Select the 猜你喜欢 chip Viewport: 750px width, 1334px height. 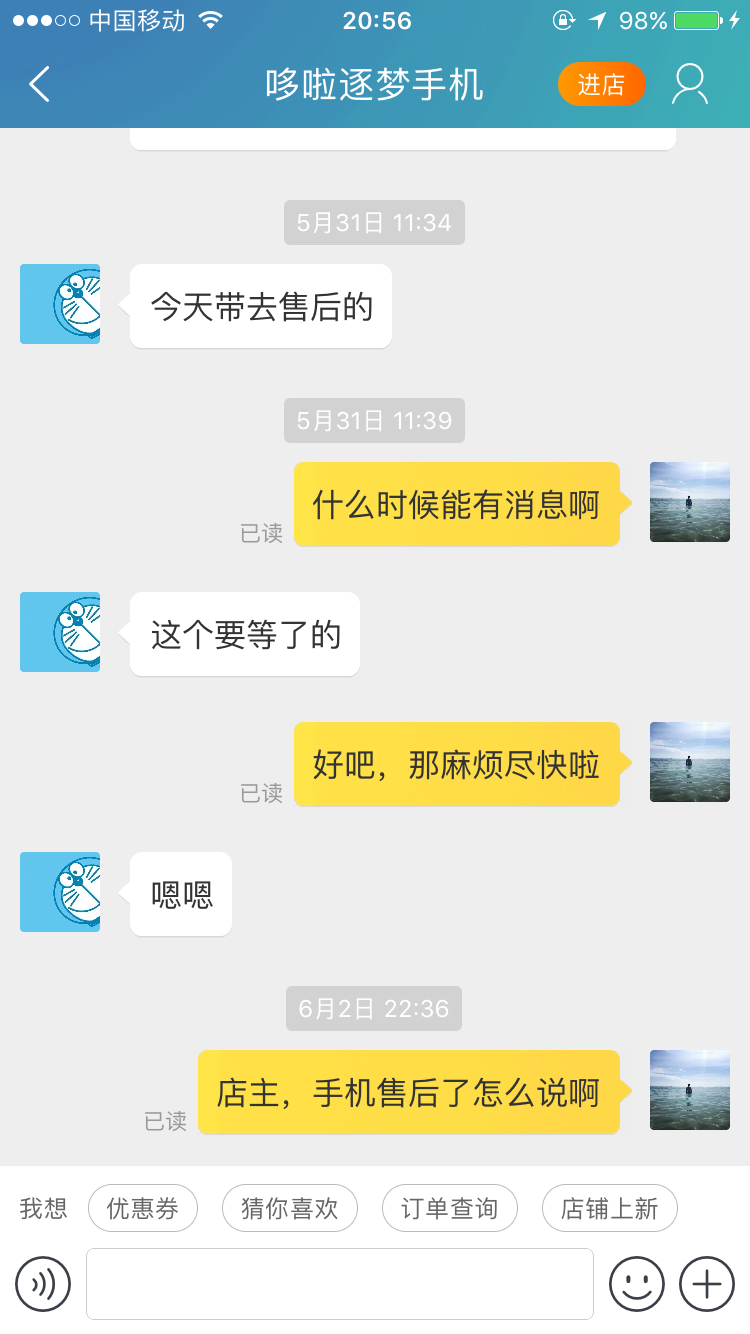[x=289, y=1209]
